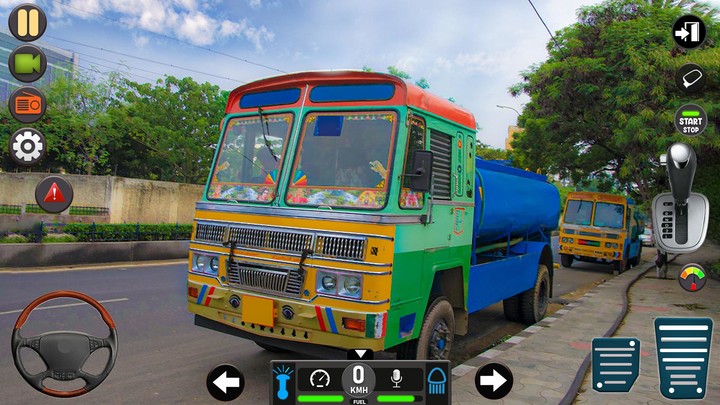Tap the steering wheel control
The height and width of the screenshot is (405, 720).
coord(64,343)
